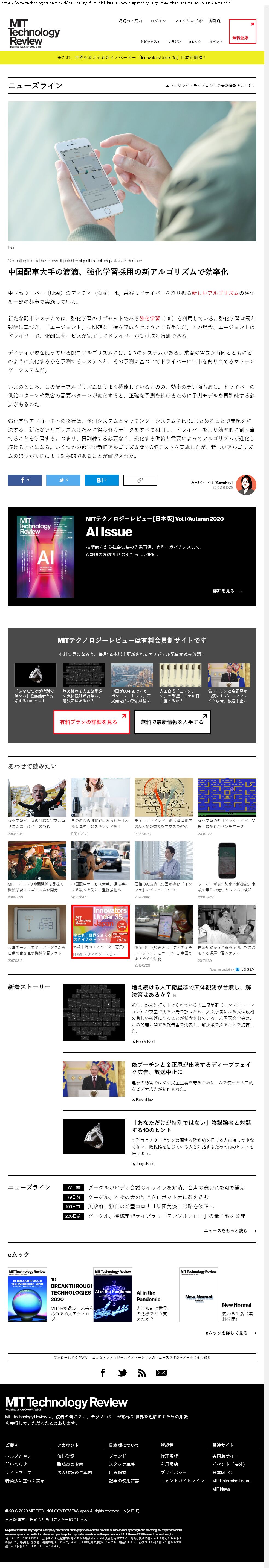
Task: Bookmark with the B! Hatena button
Action: (x=102, y=480)
